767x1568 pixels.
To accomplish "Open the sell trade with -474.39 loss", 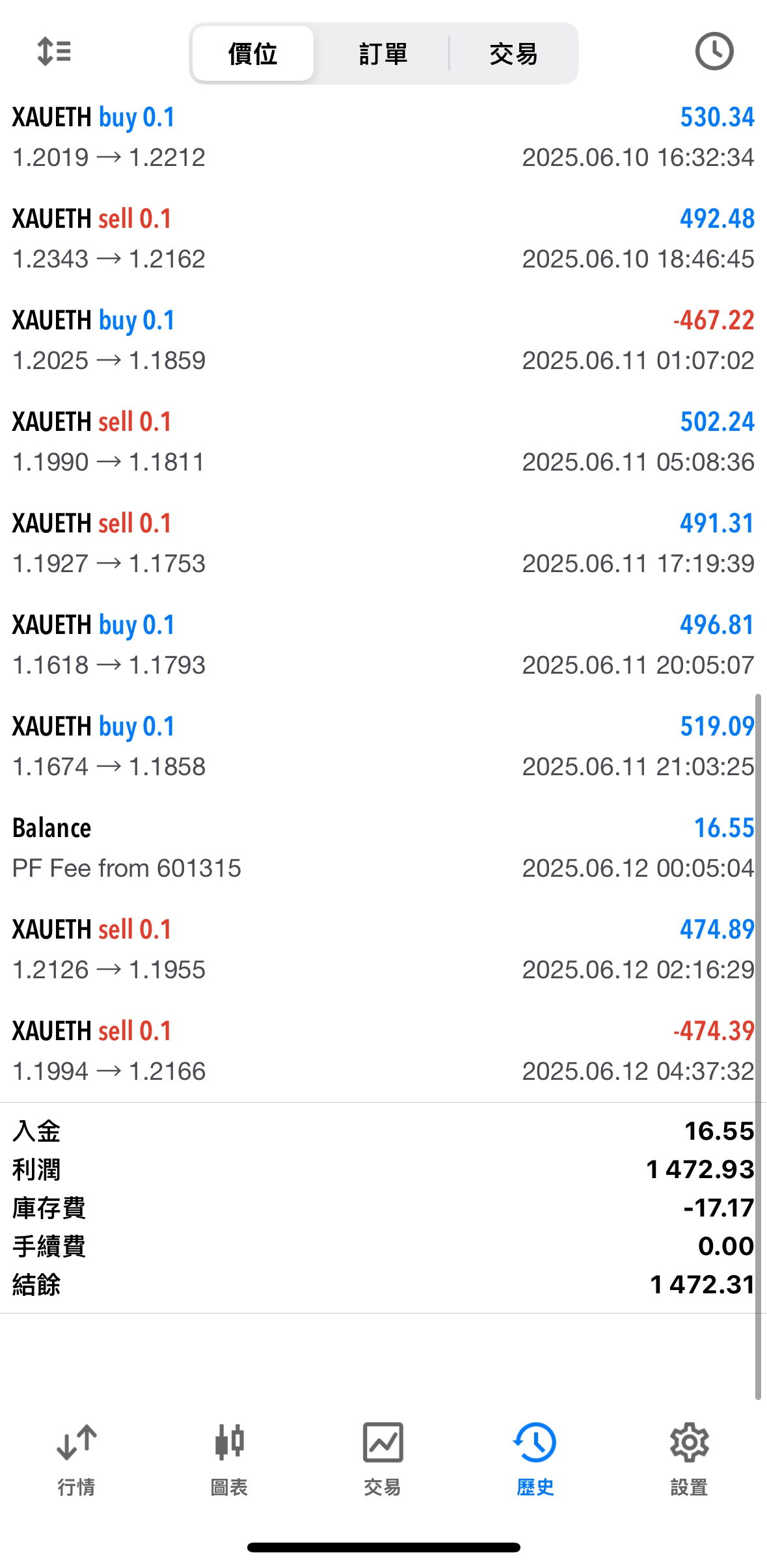I will pyautogui.click(x=383, y=1051).
